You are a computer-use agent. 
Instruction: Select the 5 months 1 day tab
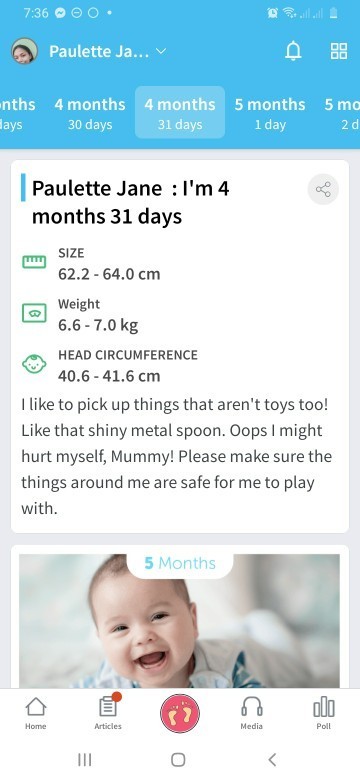270,113
